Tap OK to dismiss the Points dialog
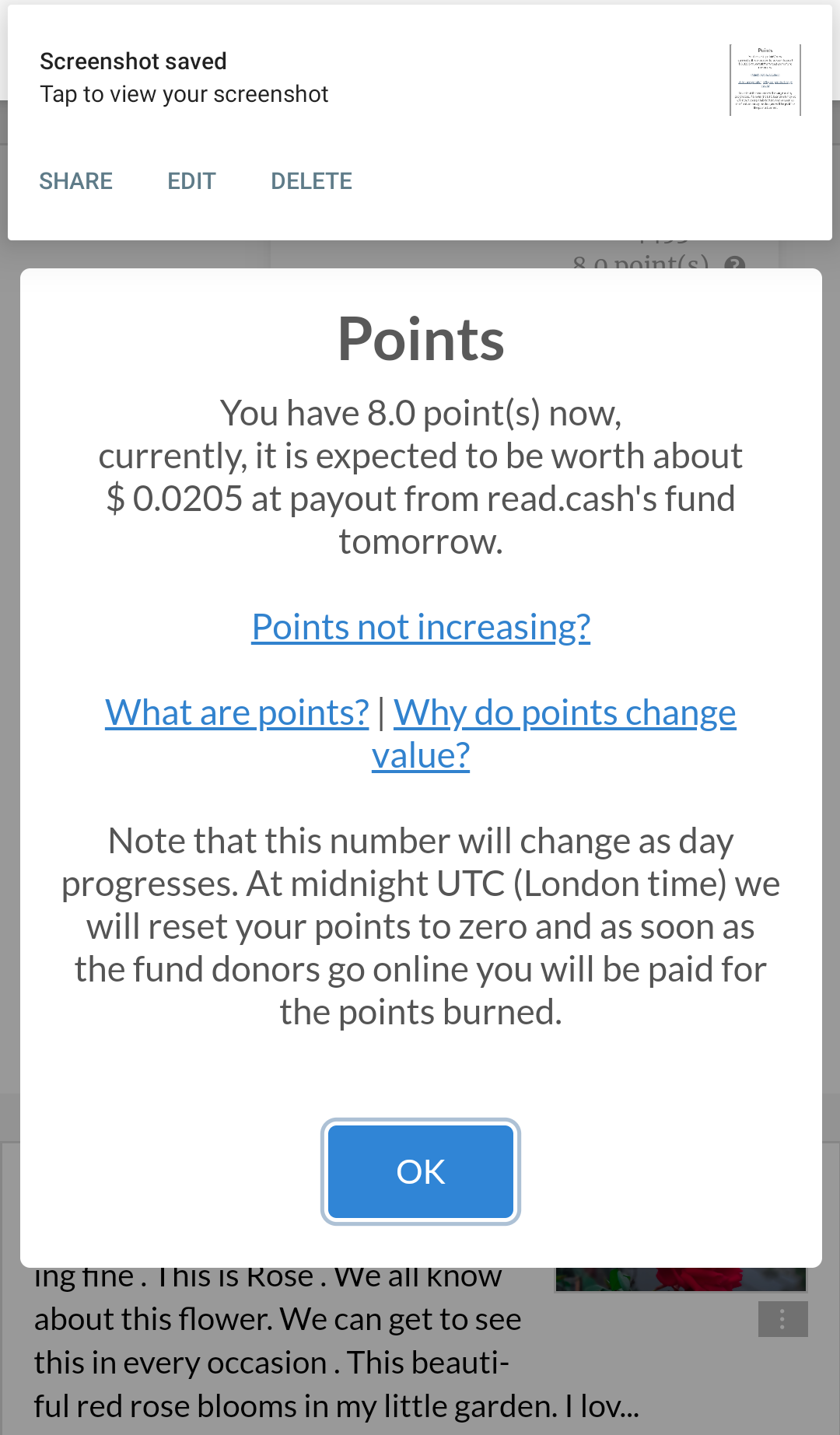Image resolution: width=840 pixels, height=1435 pixels. click(x=421, y=1171)
